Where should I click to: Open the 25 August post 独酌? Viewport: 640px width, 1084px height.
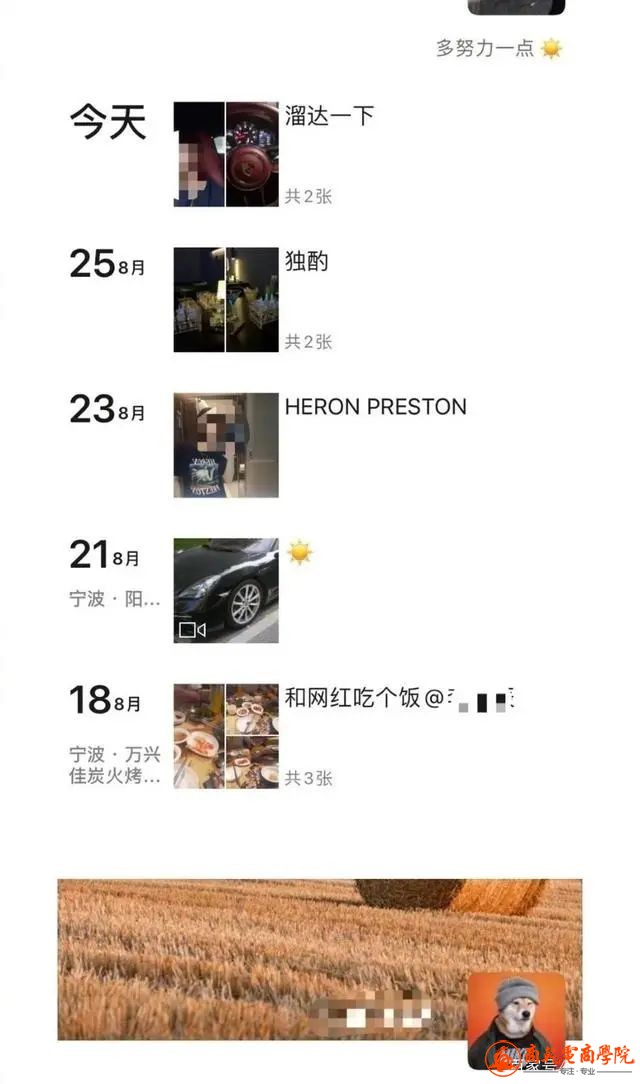coord(226,300)
